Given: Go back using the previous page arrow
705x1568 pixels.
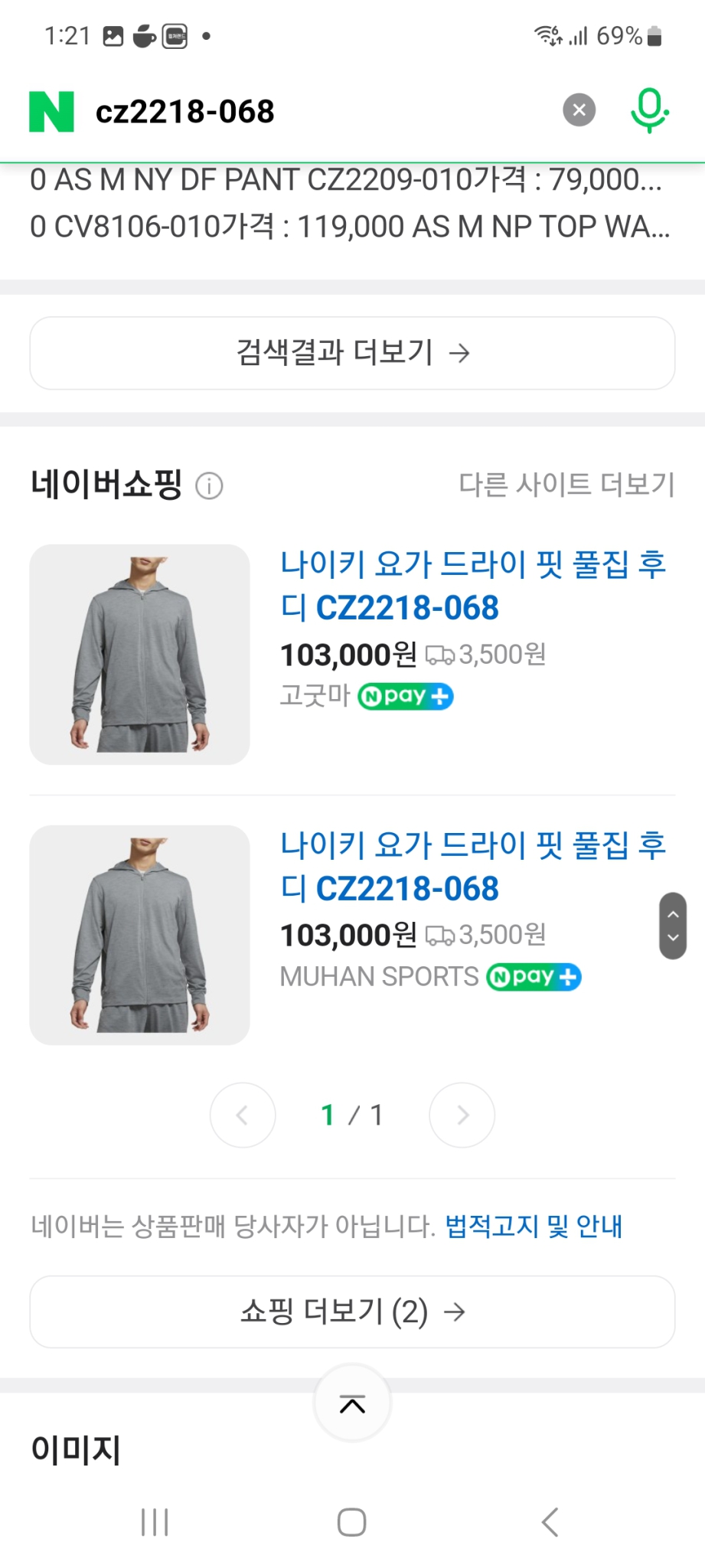Looking at the screenshot, I should pos(243,1115).
